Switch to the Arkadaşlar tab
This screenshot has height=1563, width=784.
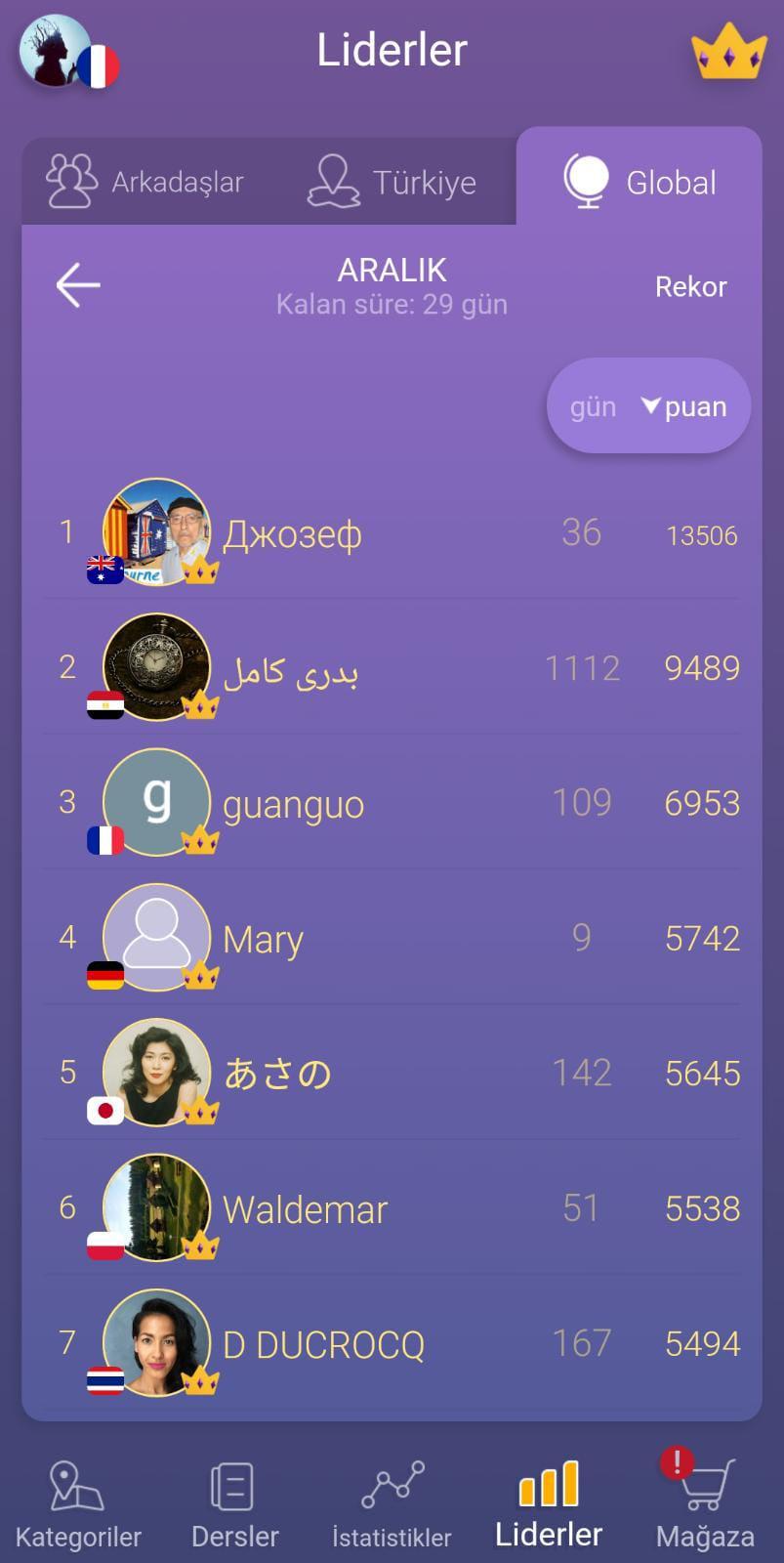click(x=144, y=182)
